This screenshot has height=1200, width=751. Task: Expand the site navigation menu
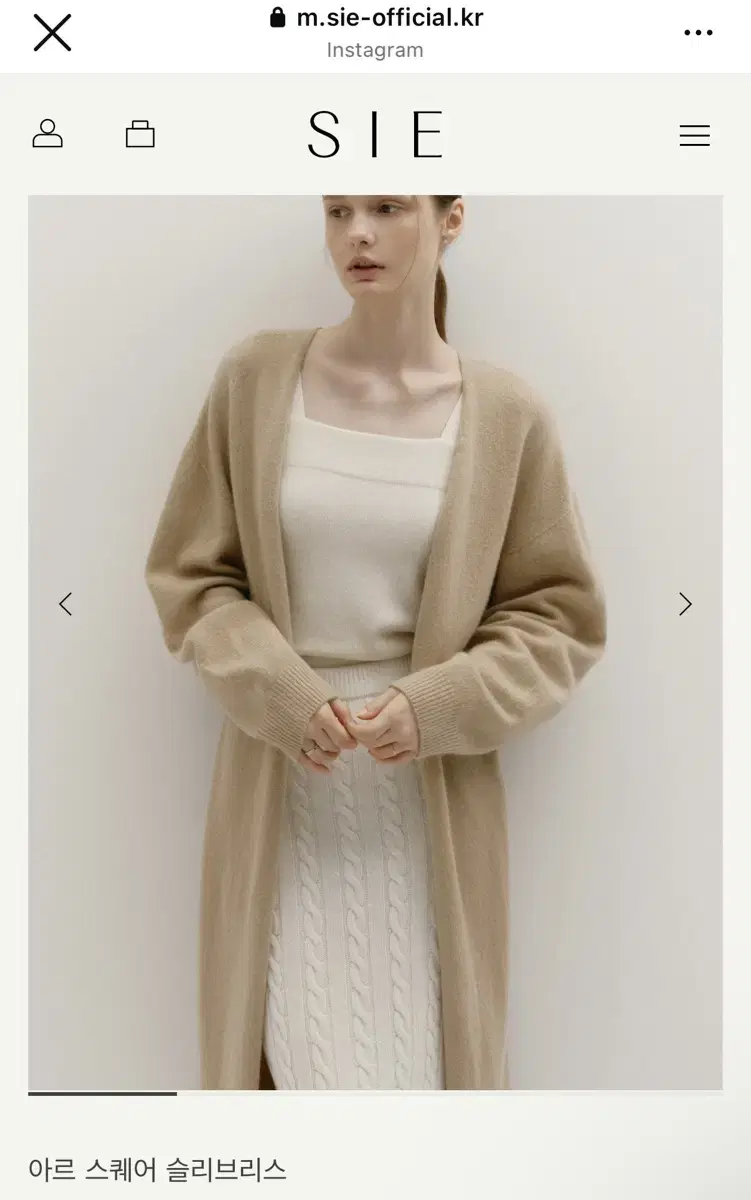[695, 136]
